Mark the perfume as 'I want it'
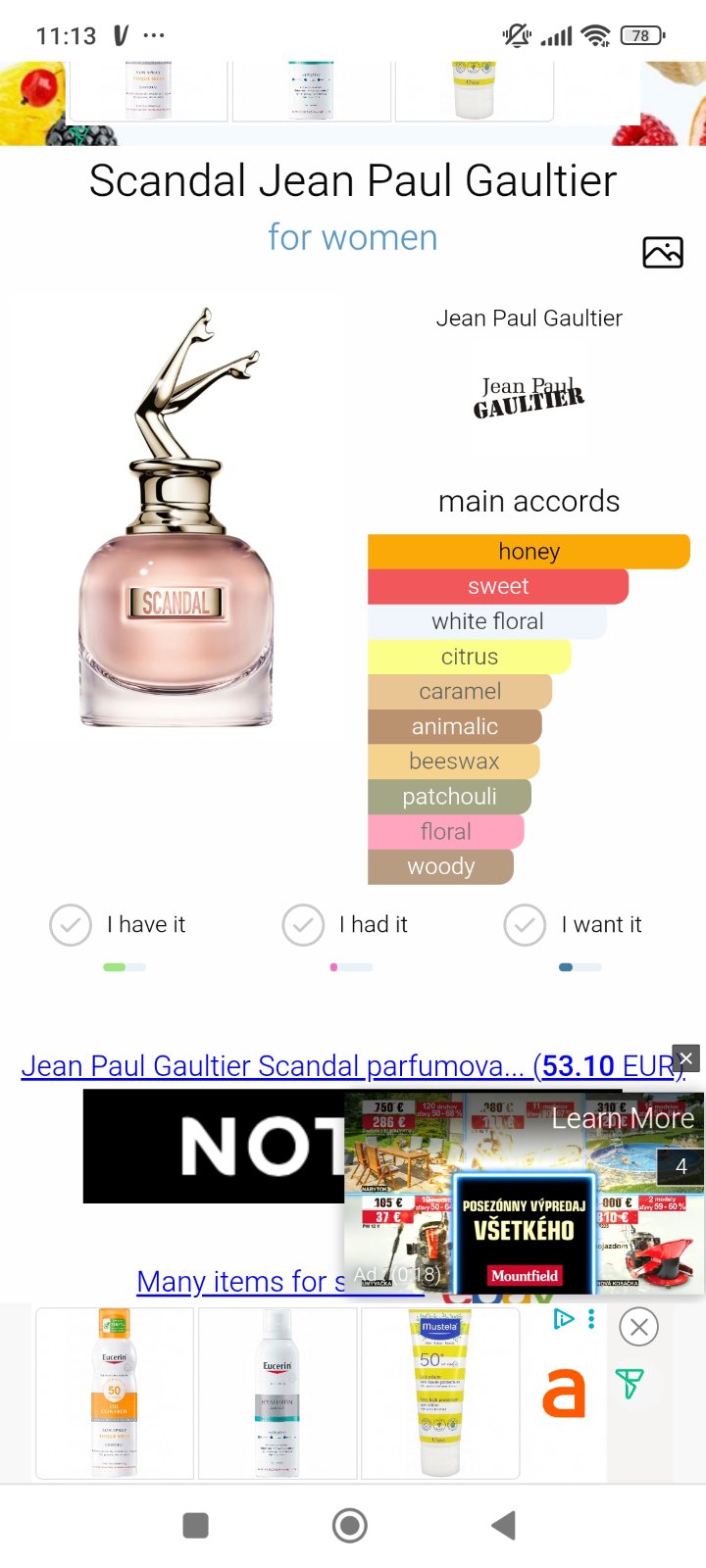The image size is (706, 1568). coord(526,924)
